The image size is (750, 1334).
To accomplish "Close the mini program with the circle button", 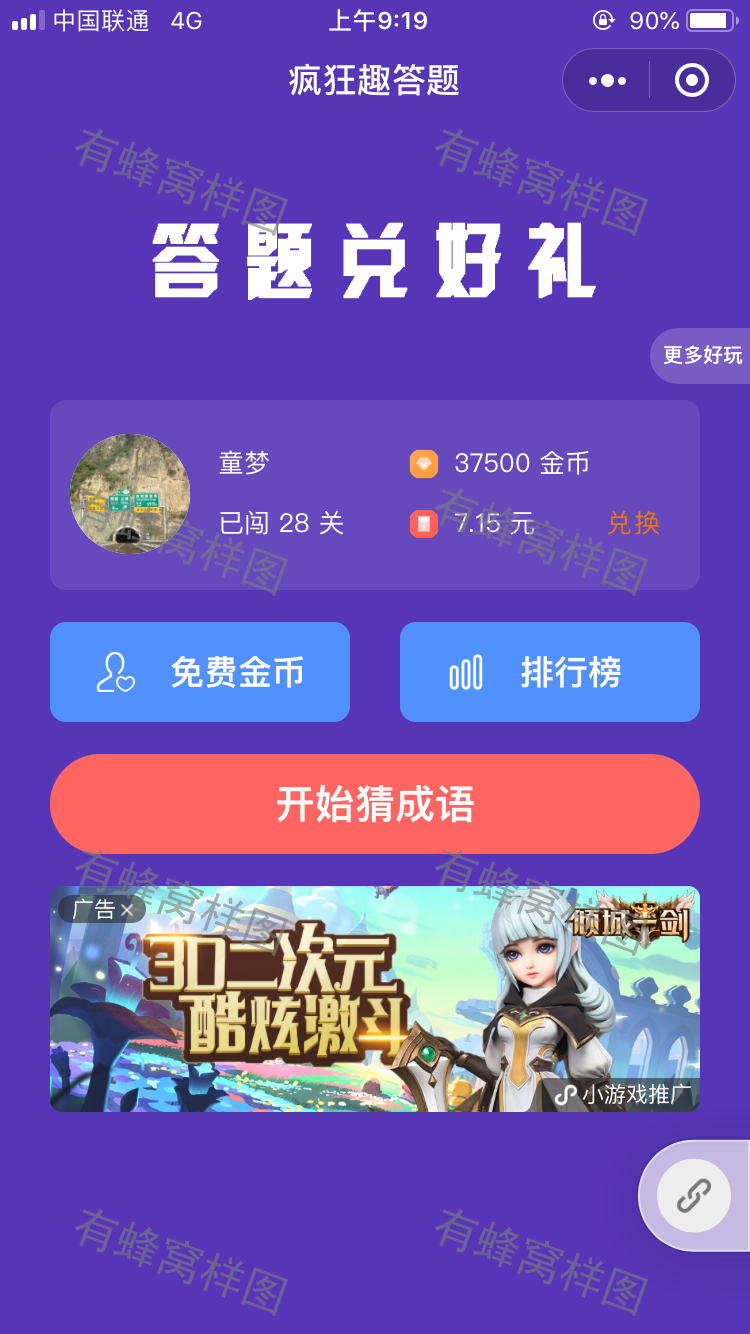I will coord(692,81).
